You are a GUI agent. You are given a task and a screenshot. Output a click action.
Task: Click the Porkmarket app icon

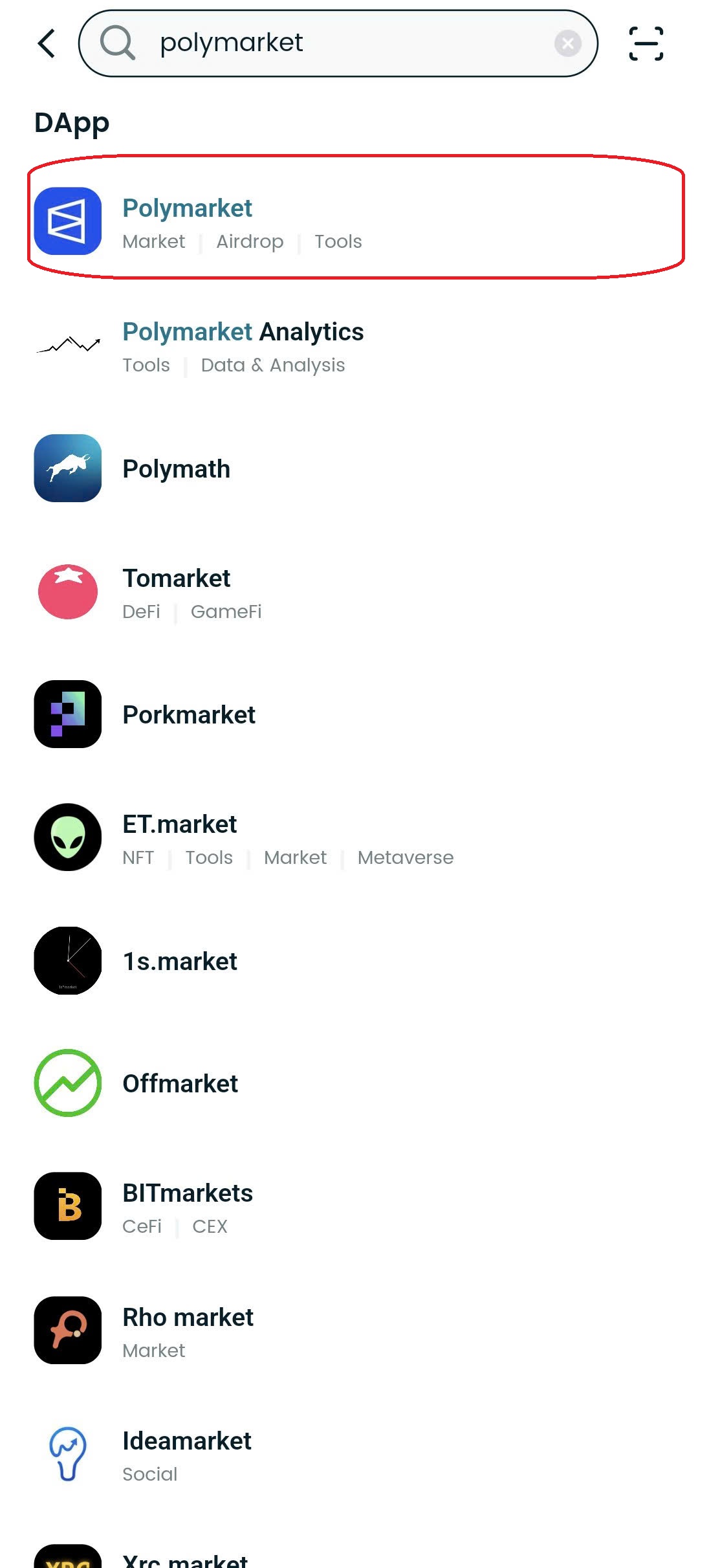click(x=67, y=714)
